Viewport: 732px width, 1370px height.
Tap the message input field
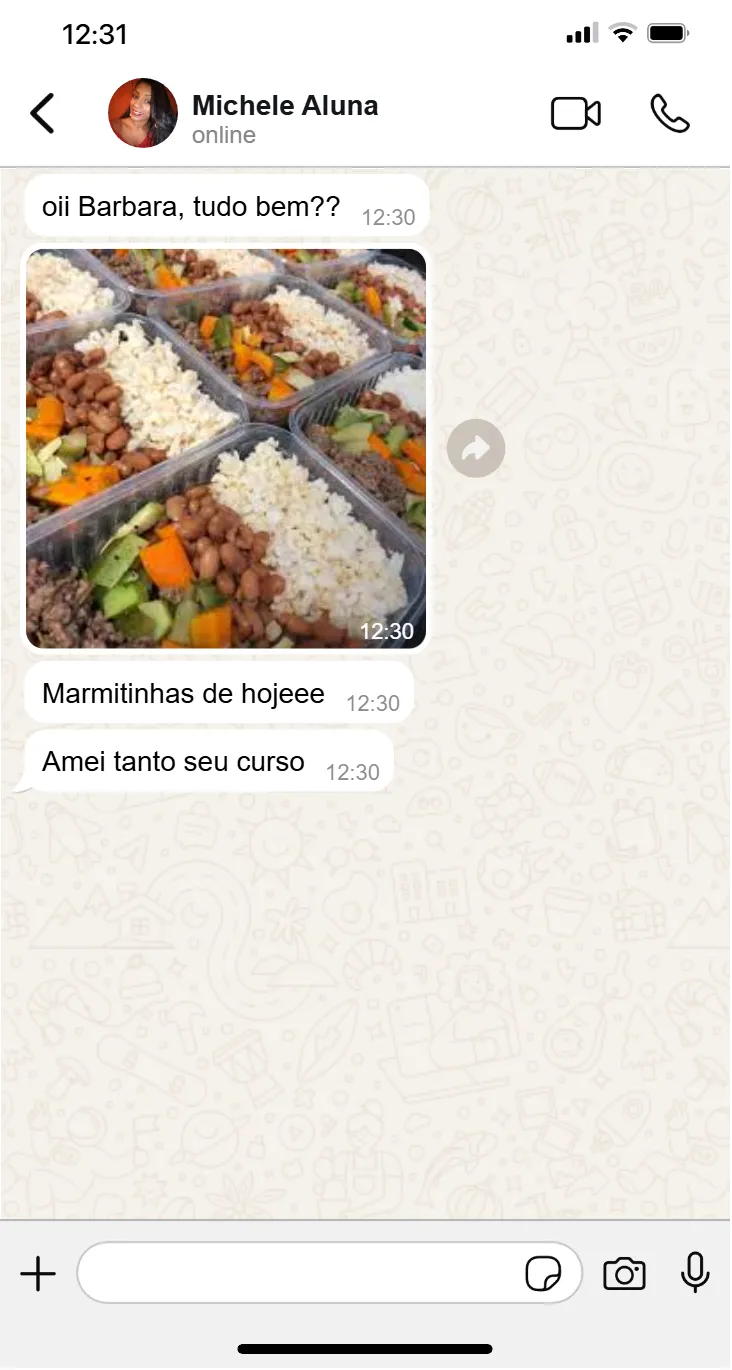pyautogui.click(x=300, y=1273)
